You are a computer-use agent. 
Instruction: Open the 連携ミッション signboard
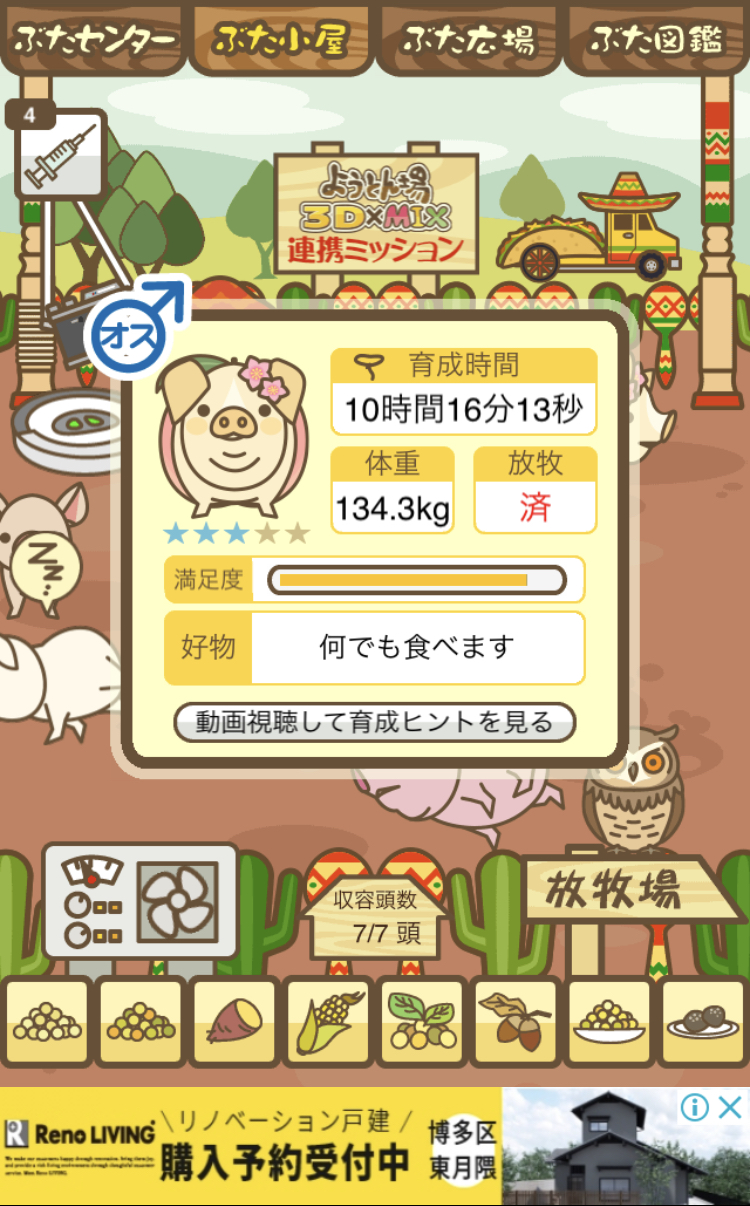[377, 212]
